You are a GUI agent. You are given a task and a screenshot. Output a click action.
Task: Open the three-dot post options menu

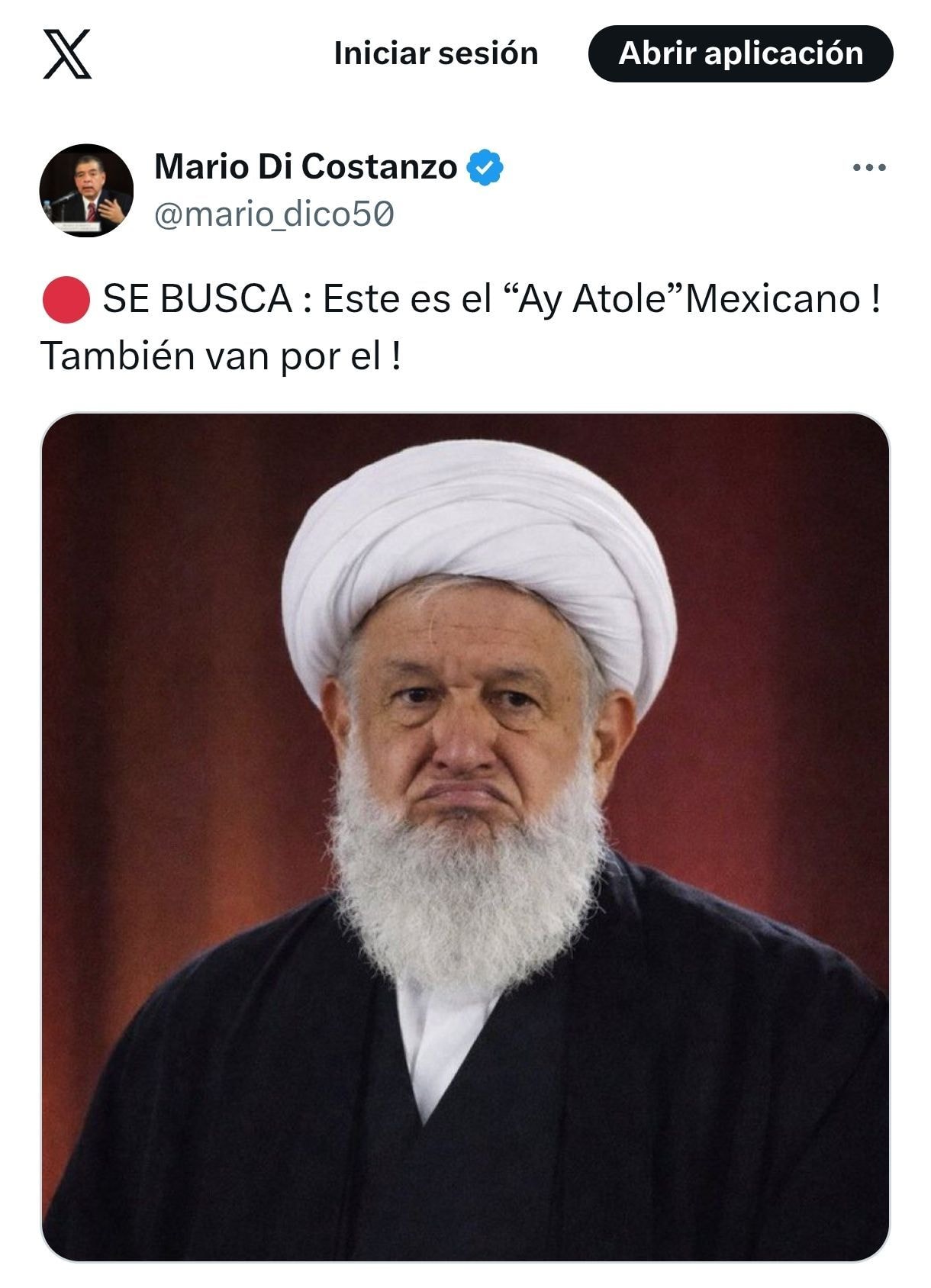point(869,167)
